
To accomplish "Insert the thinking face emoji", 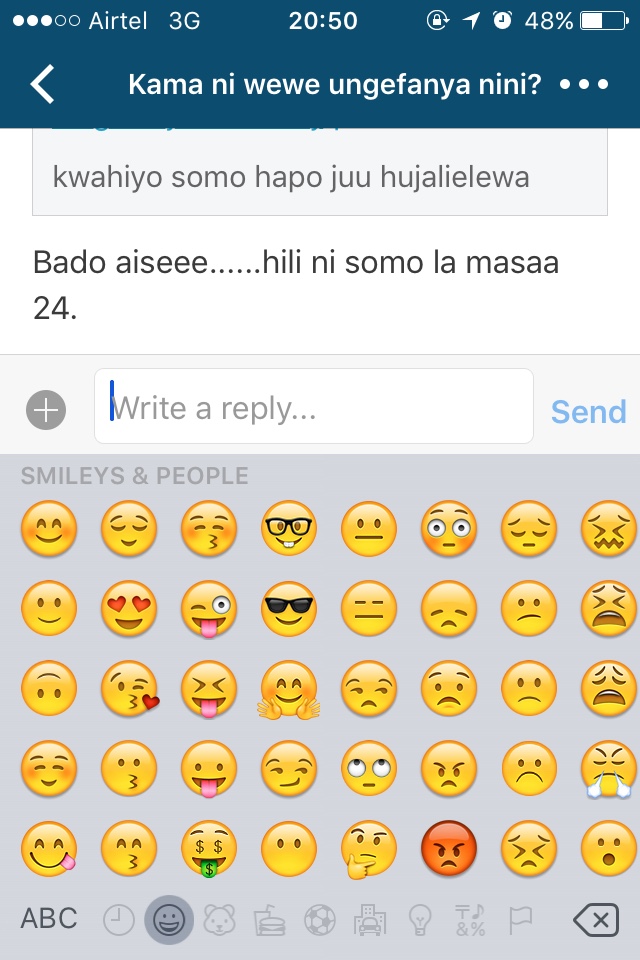I will (x=369, y=850).
